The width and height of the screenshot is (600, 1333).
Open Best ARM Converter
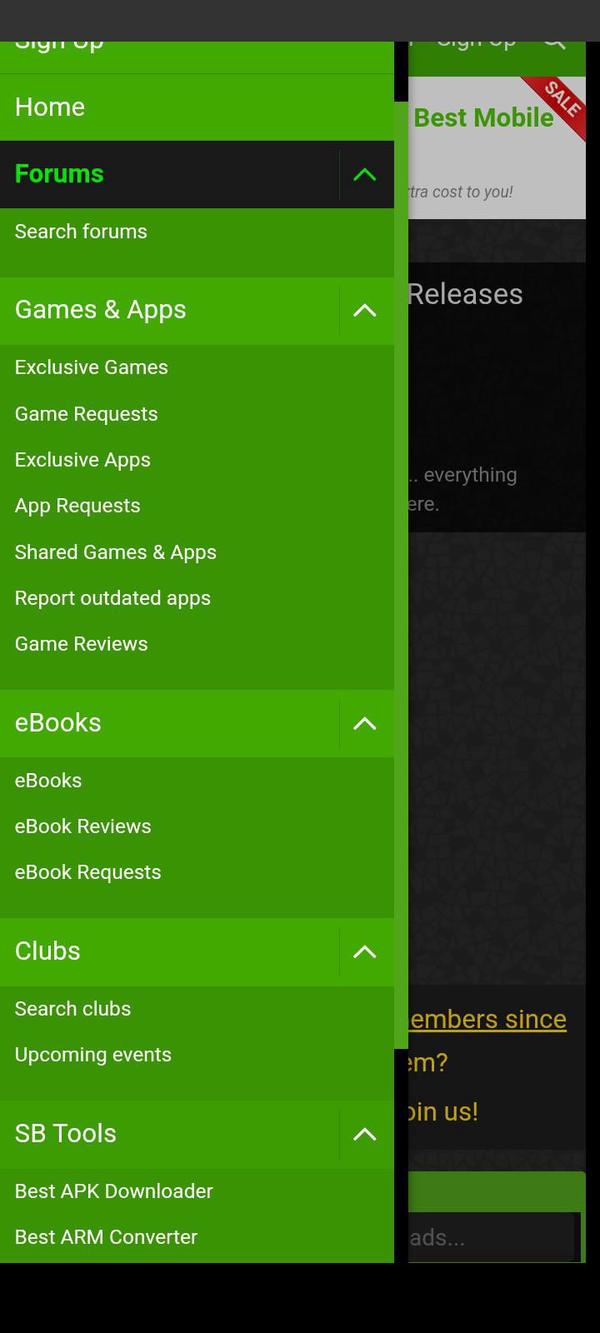tap(106, 1237)
